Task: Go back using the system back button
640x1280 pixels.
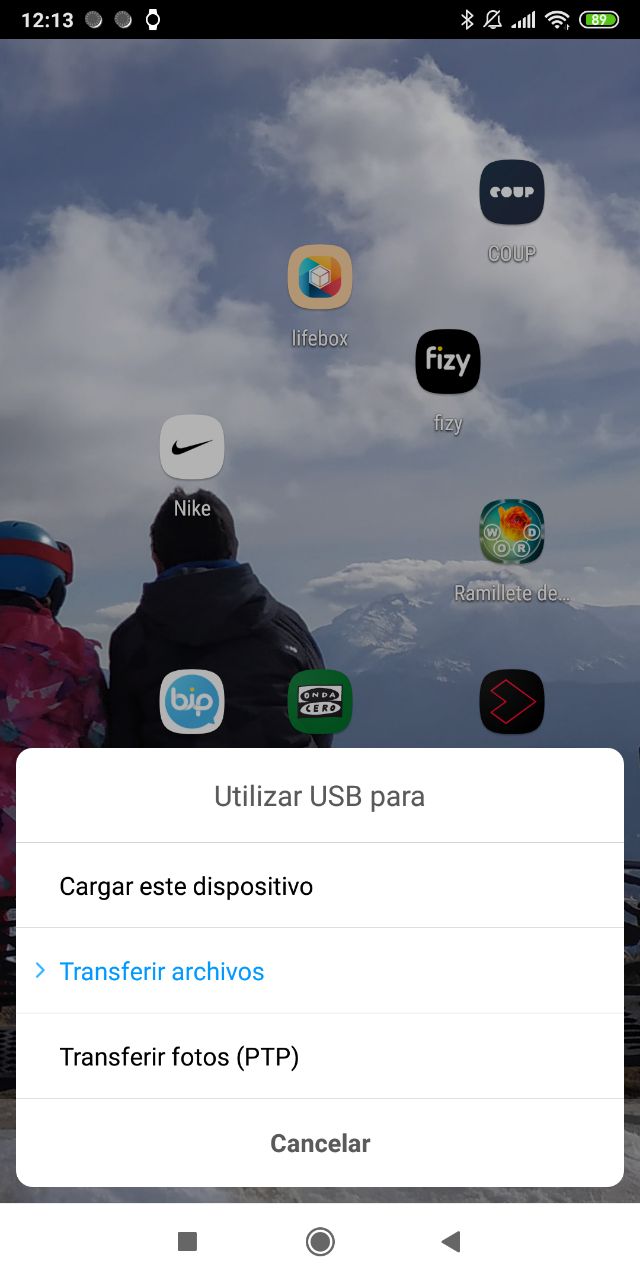Action: pyautogui.click(x=451, y=1242)
